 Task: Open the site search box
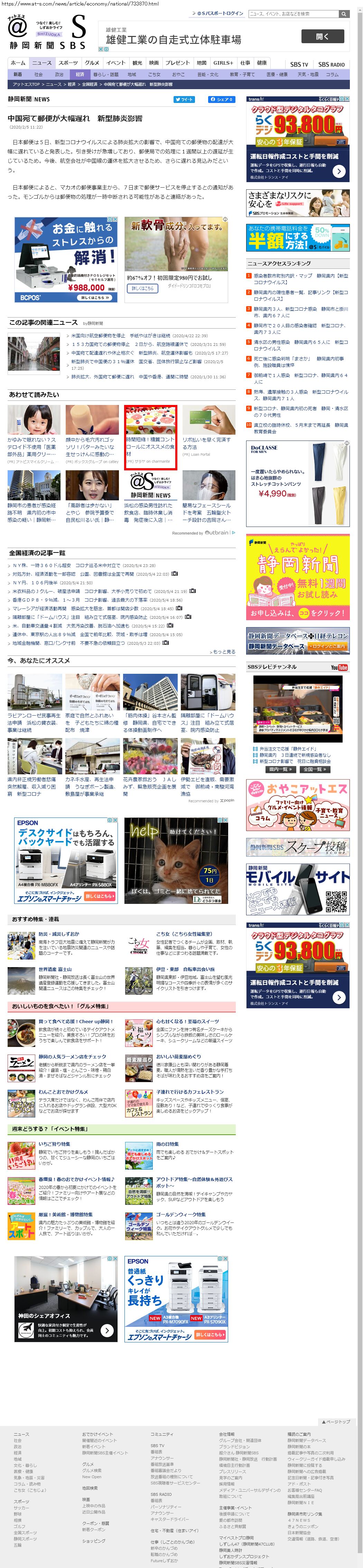coord(292,13)
